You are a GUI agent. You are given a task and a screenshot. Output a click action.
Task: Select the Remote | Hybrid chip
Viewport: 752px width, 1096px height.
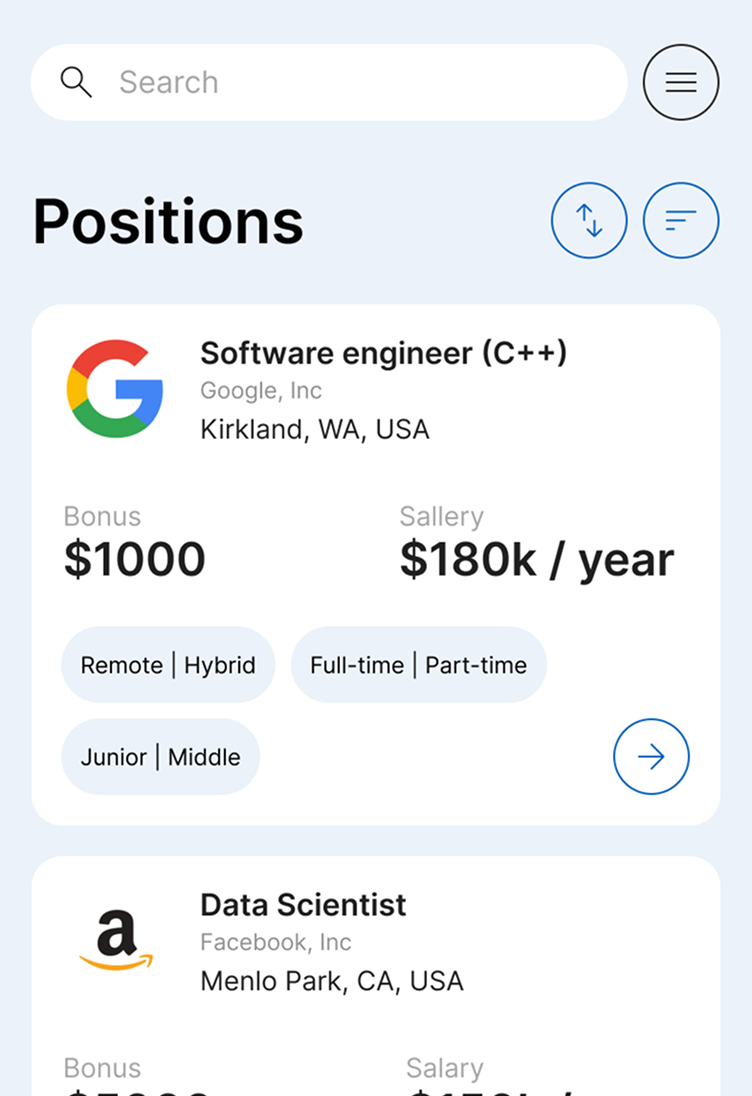[168, 665]
